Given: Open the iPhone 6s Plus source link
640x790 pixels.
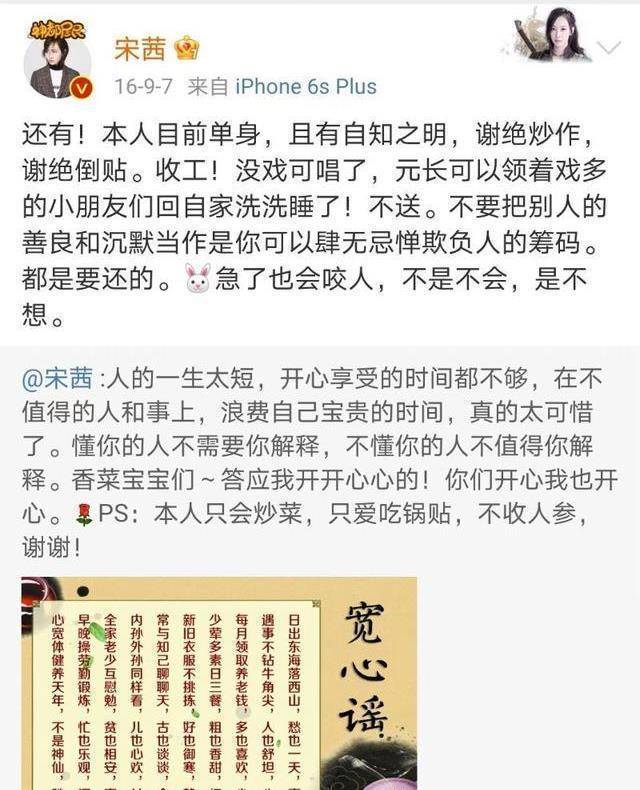Looking at the screenshot, I should point(306,87).
